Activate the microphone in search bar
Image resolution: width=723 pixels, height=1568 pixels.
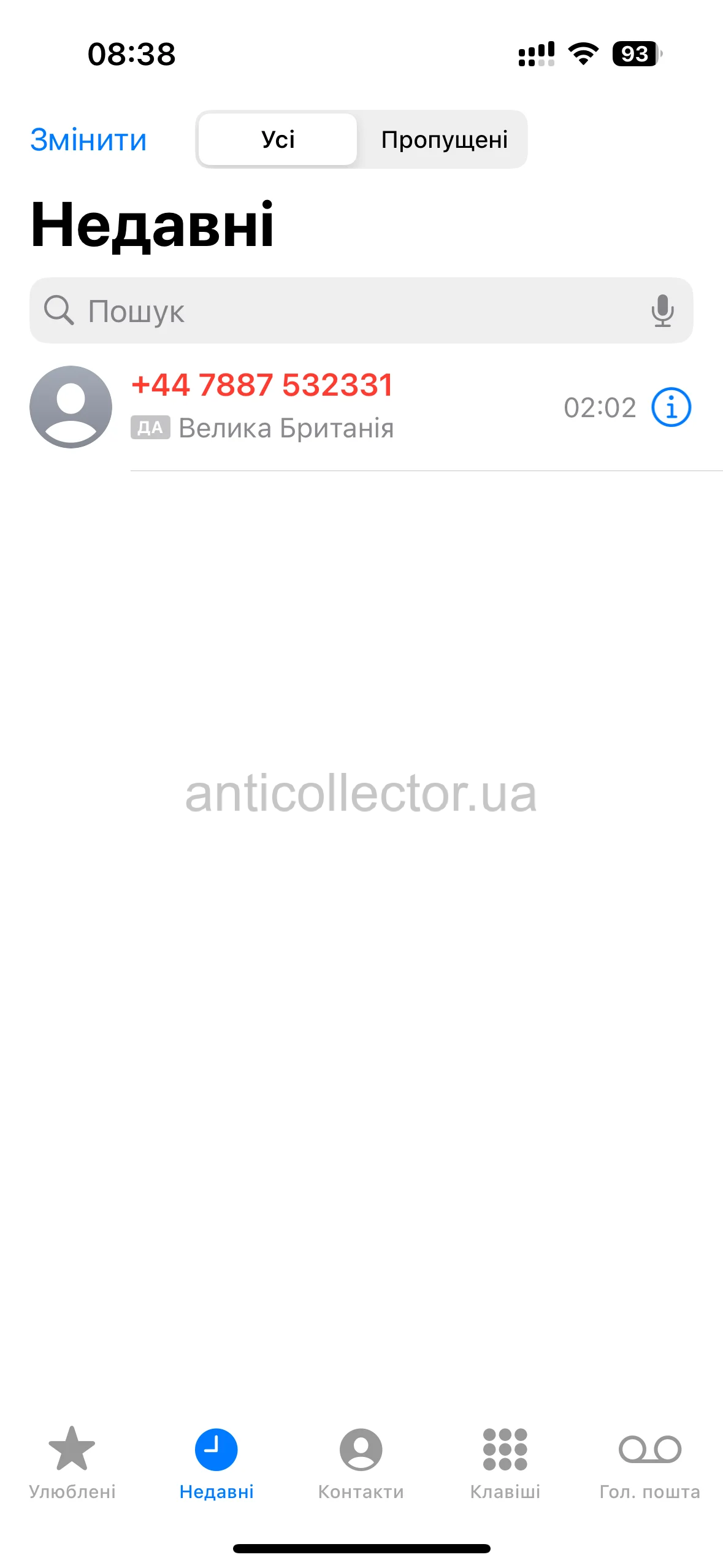pos(662,310)
